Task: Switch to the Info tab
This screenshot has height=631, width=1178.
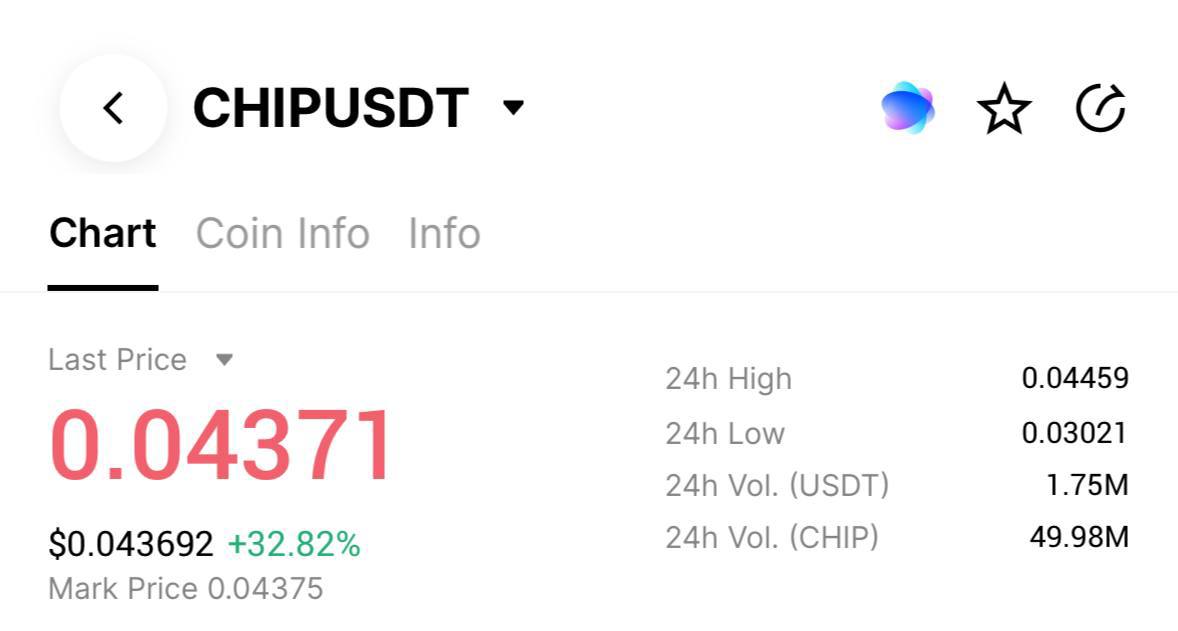Action: tap(444, 234)
